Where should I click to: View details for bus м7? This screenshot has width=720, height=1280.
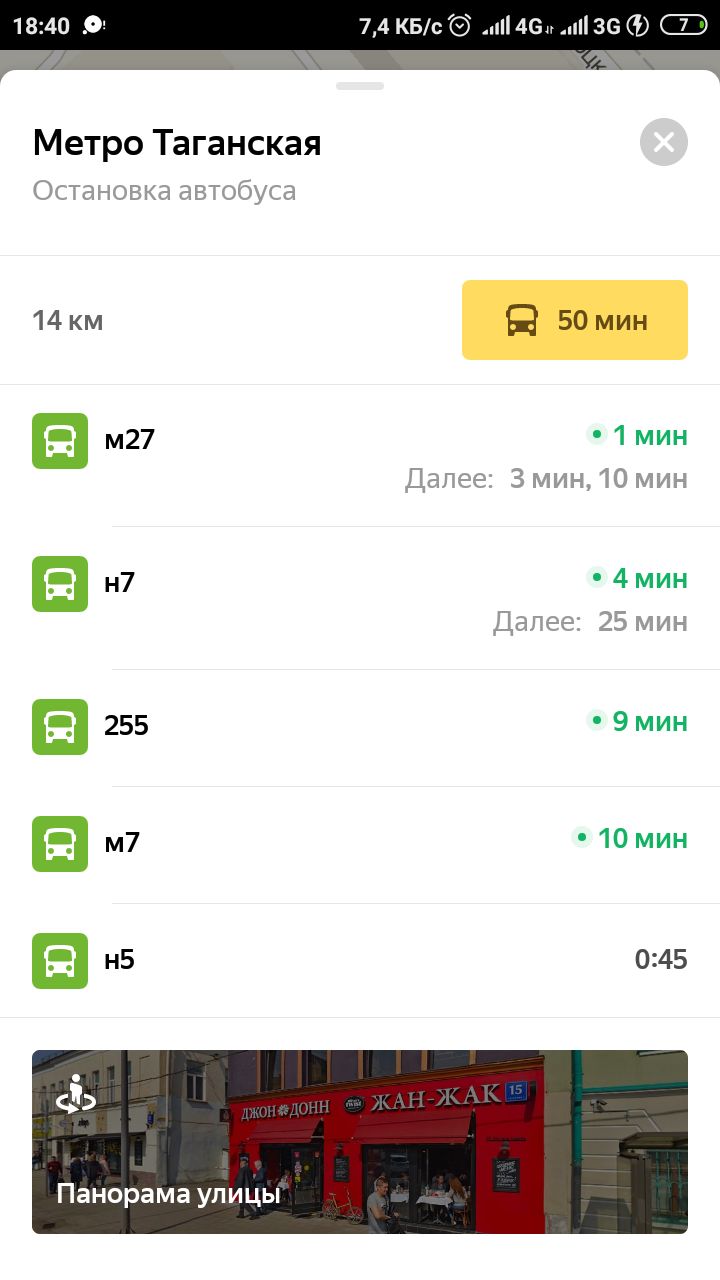click(360, 845)
